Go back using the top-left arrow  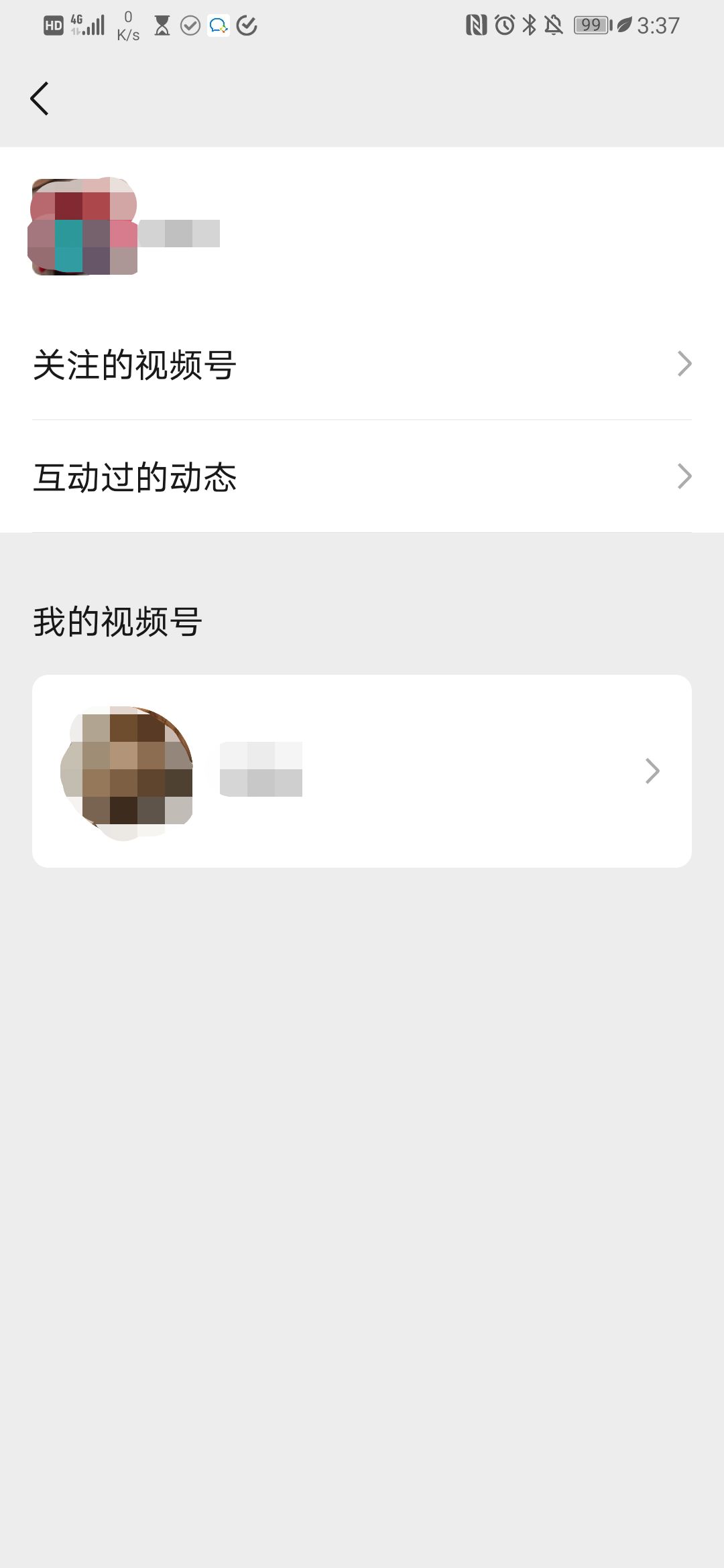40,99
